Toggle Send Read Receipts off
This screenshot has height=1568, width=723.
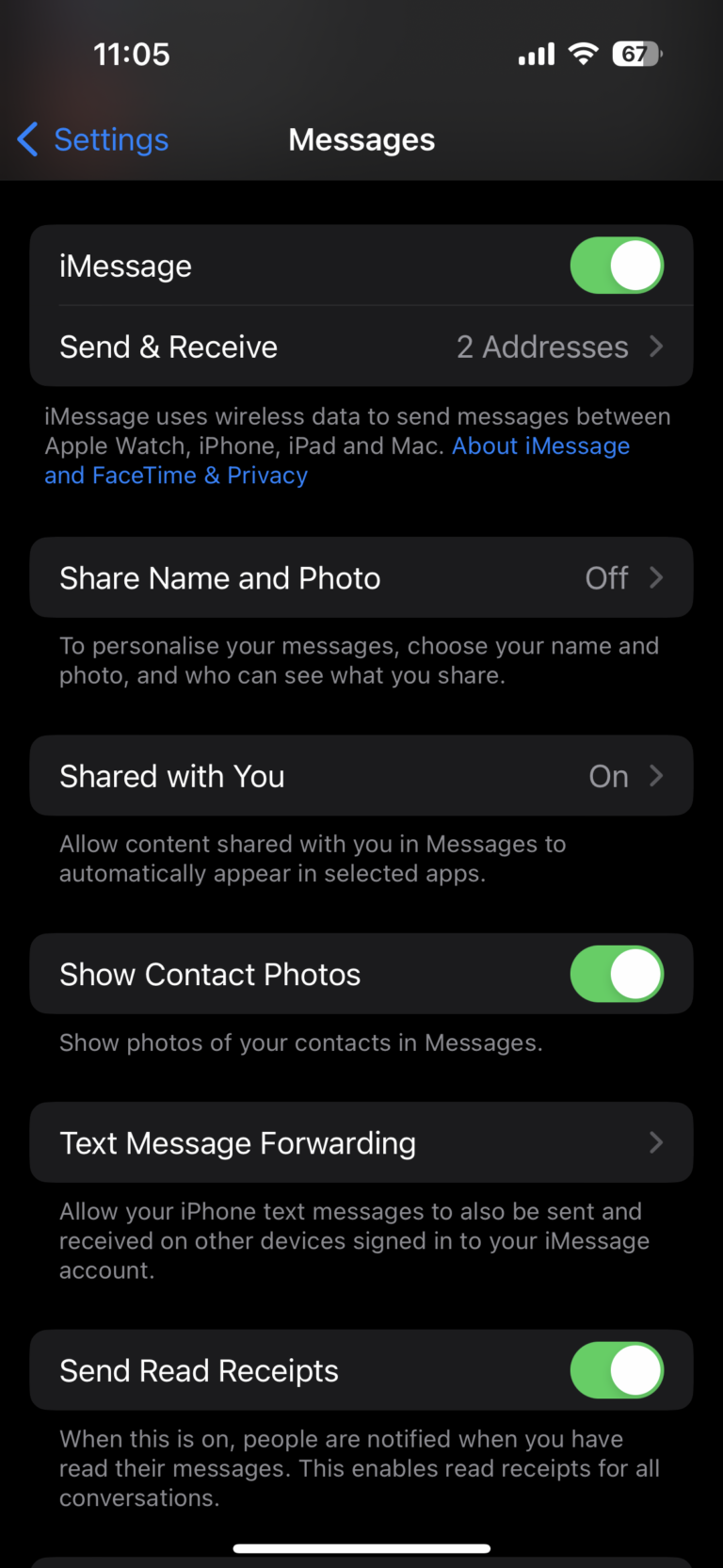click(617, 1370)
